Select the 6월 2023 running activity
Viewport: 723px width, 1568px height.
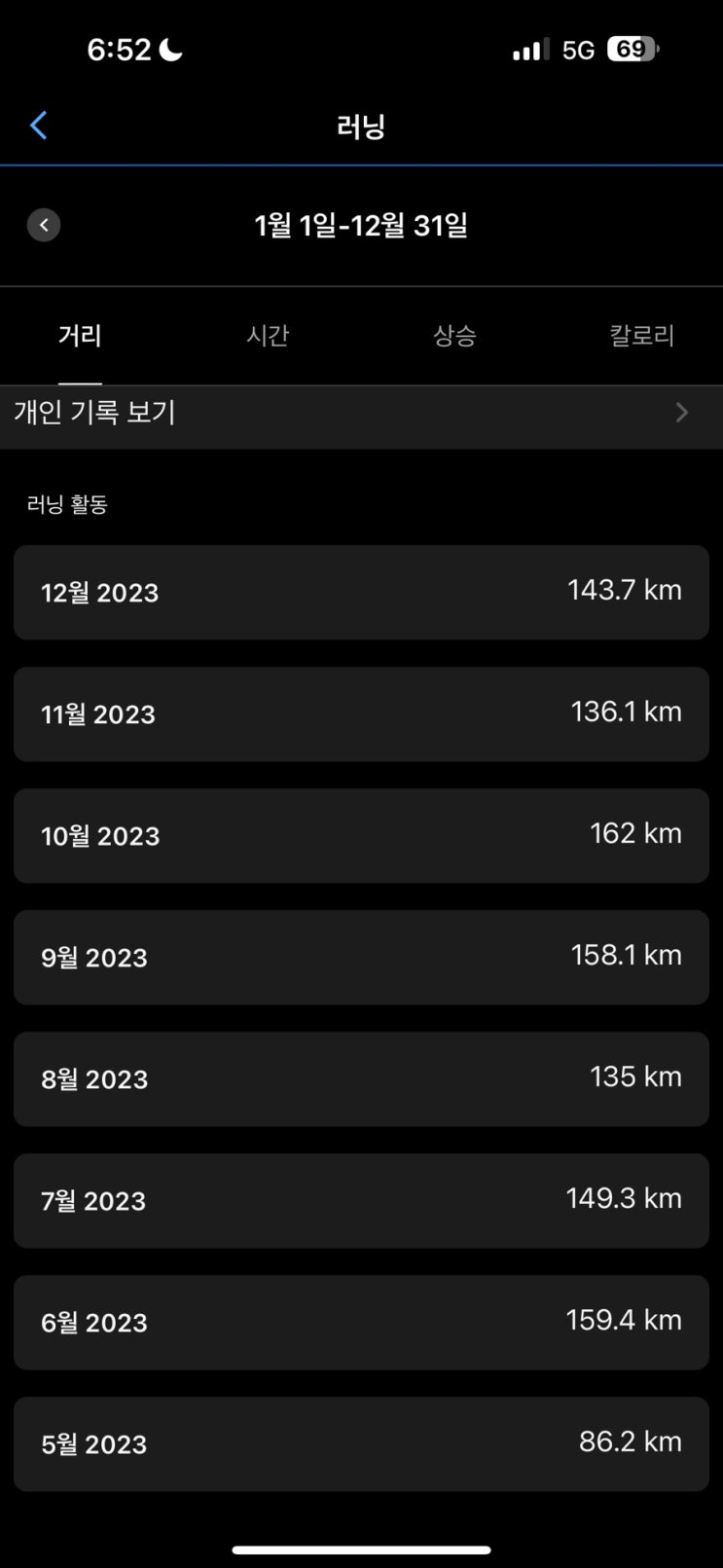point(361,1322)
